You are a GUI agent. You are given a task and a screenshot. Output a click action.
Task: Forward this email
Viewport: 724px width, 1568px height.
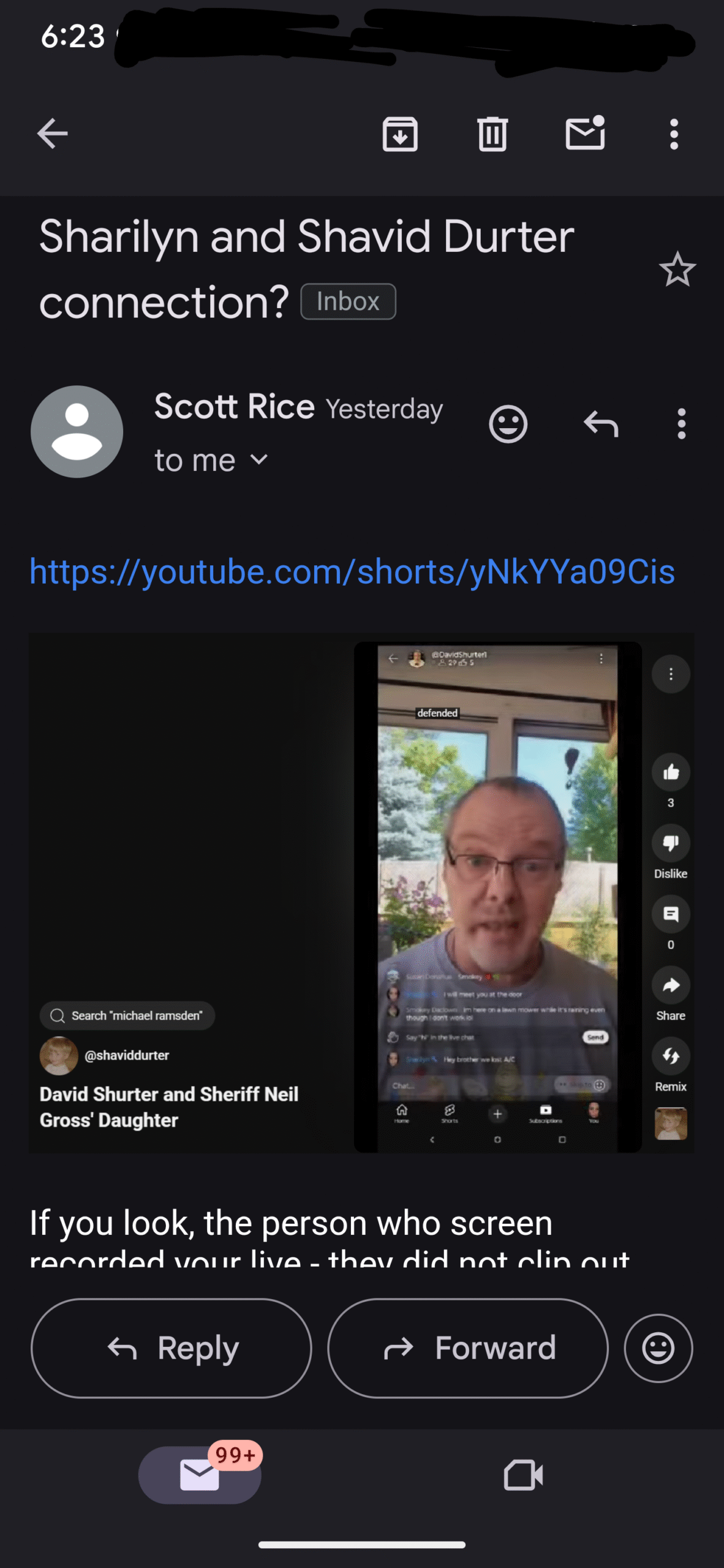(468, 1348)
